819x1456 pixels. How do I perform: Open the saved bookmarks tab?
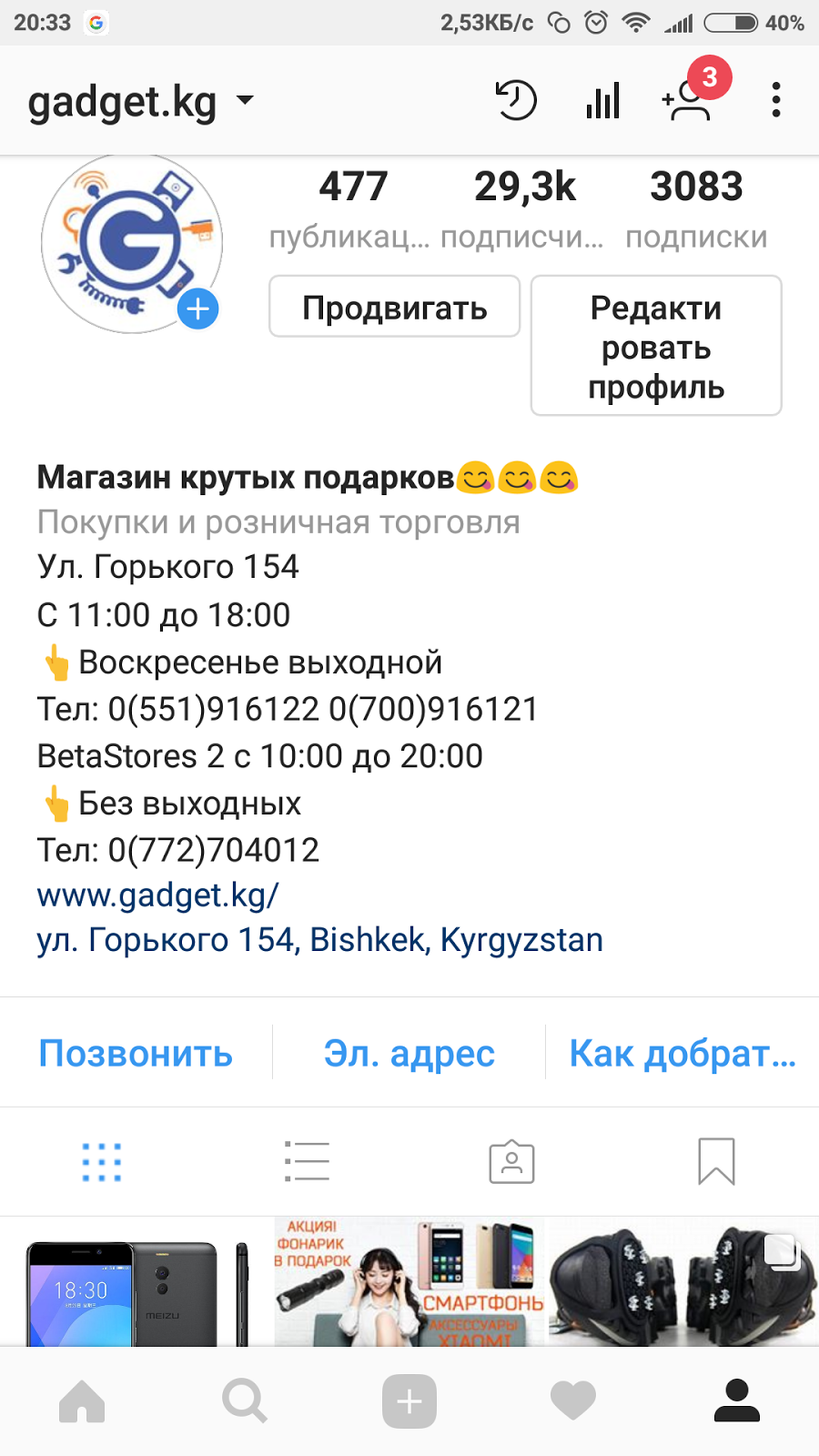pyautogui.click(x=716, y=1162)
